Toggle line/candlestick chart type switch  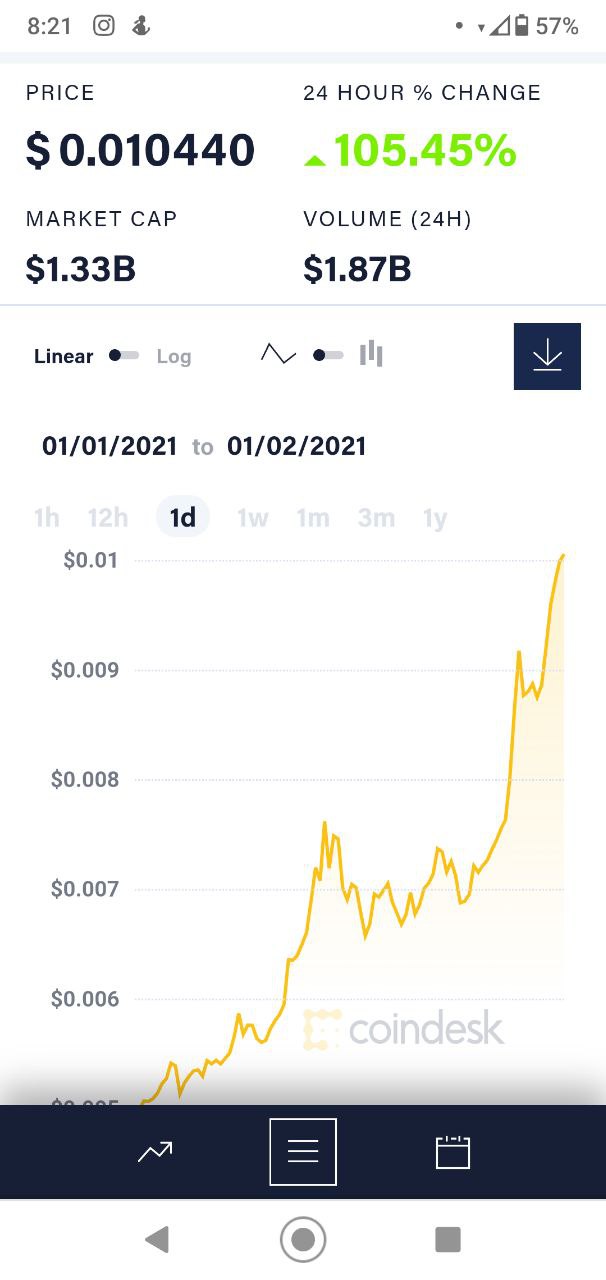[x=328, y=355]
